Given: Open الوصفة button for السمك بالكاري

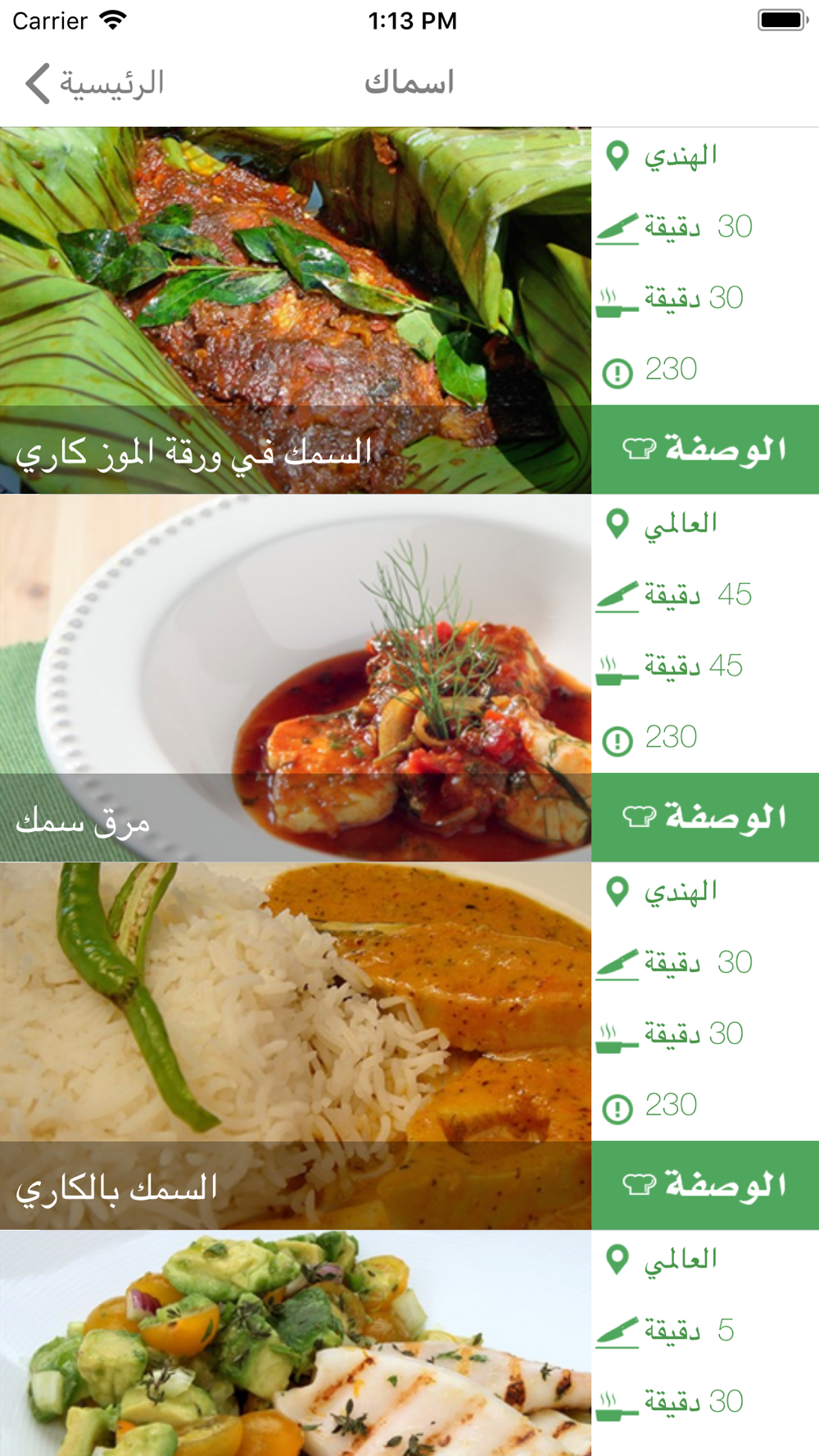Looking at the screenshot, I should tap(705, 1185).
